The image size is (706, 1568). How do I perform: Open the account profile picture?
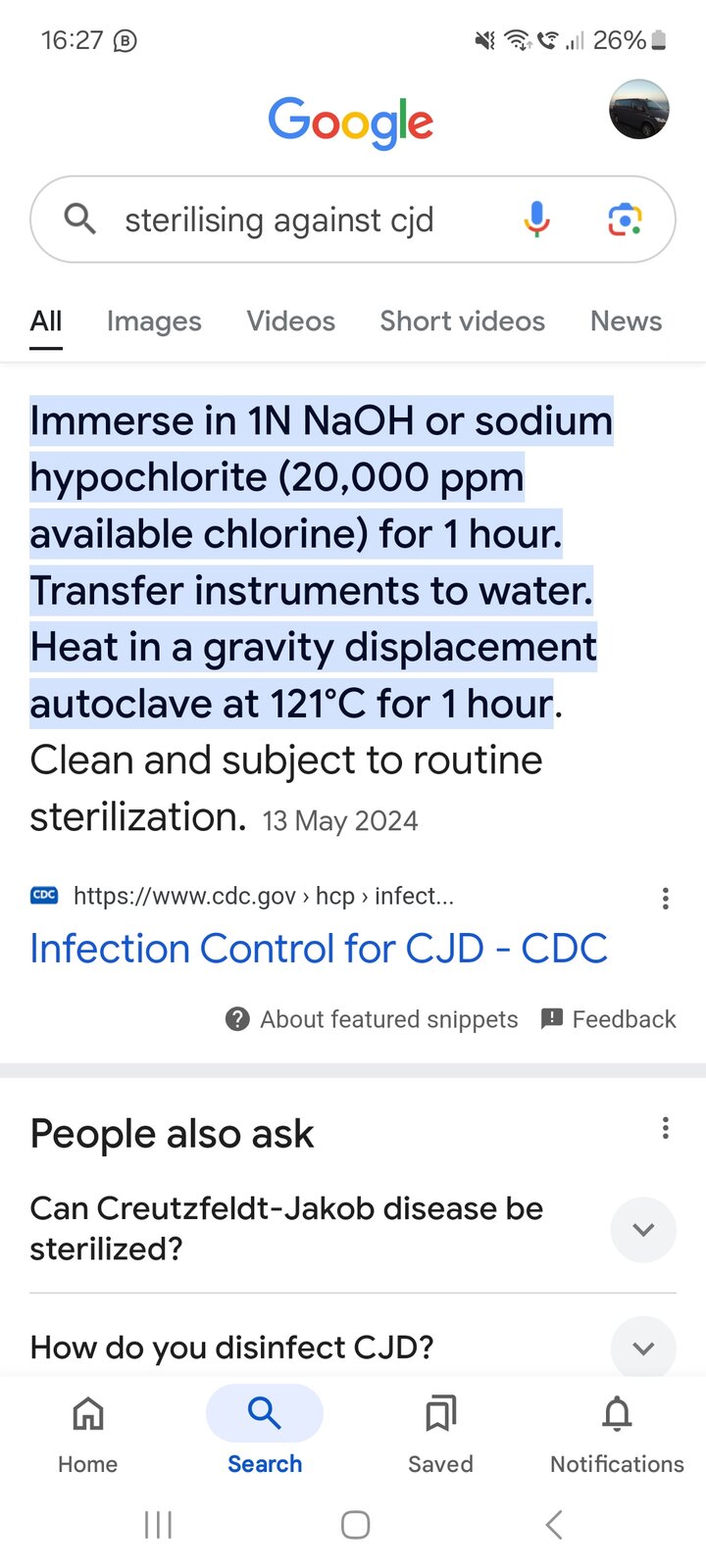click(639, 109)
